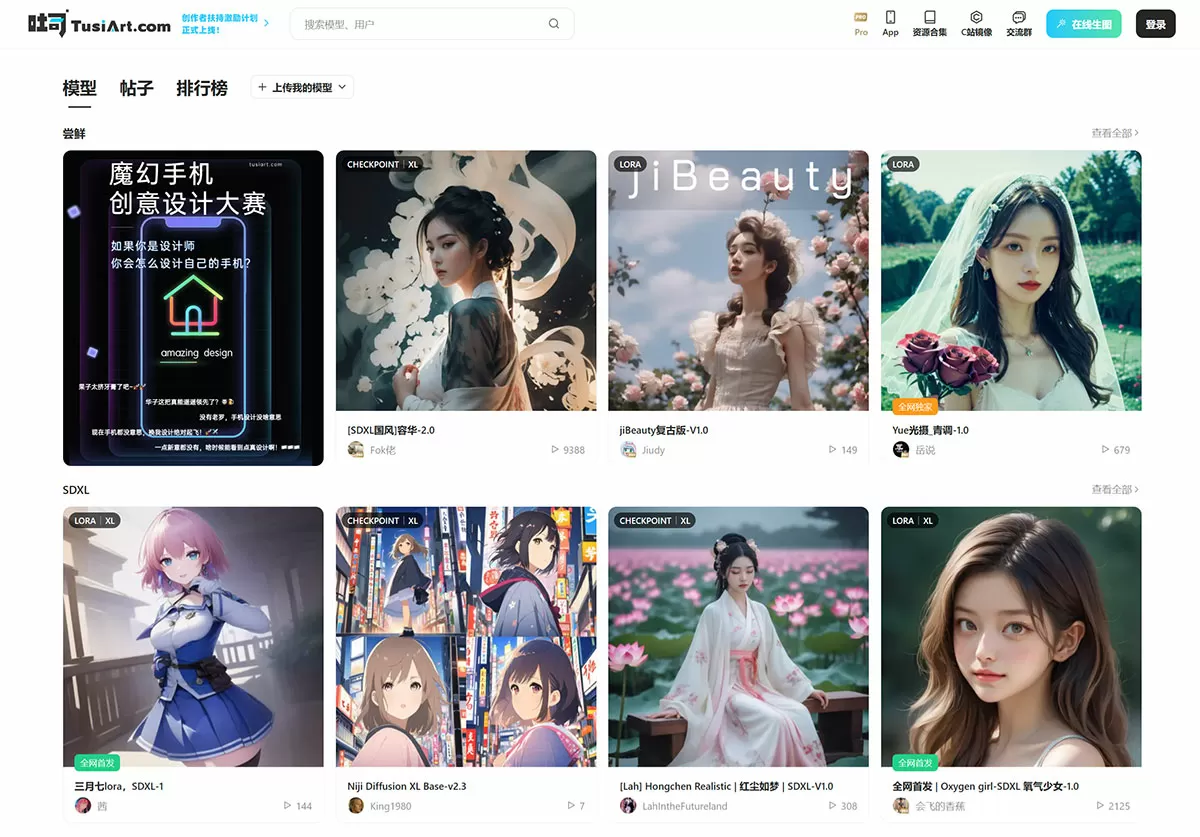Open the App download icon
1200x837 pixels.
[x=890, y=24]
